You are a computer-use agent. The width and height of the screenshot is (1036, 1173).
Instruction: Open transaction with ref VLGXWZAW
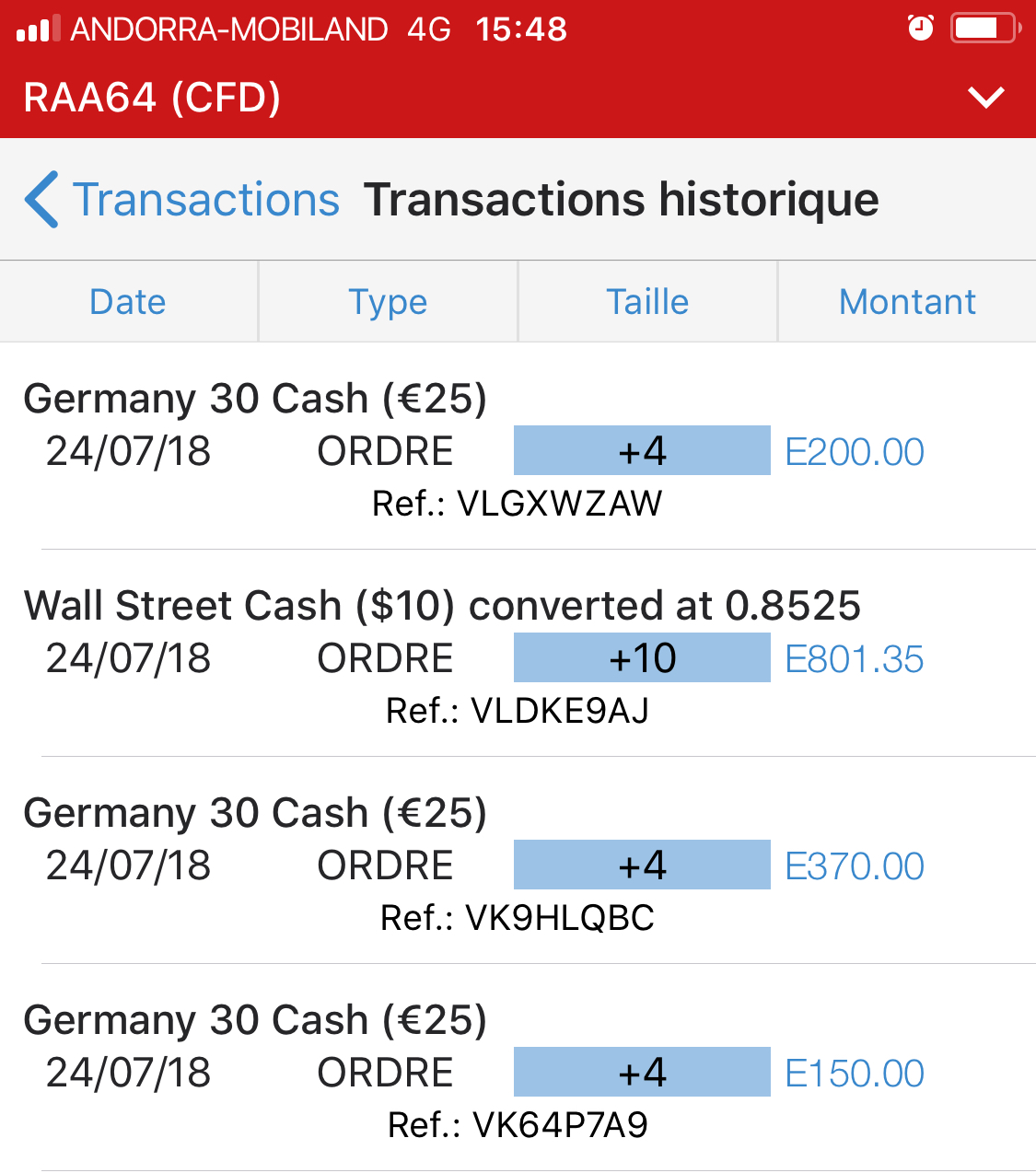pos(518,453)
